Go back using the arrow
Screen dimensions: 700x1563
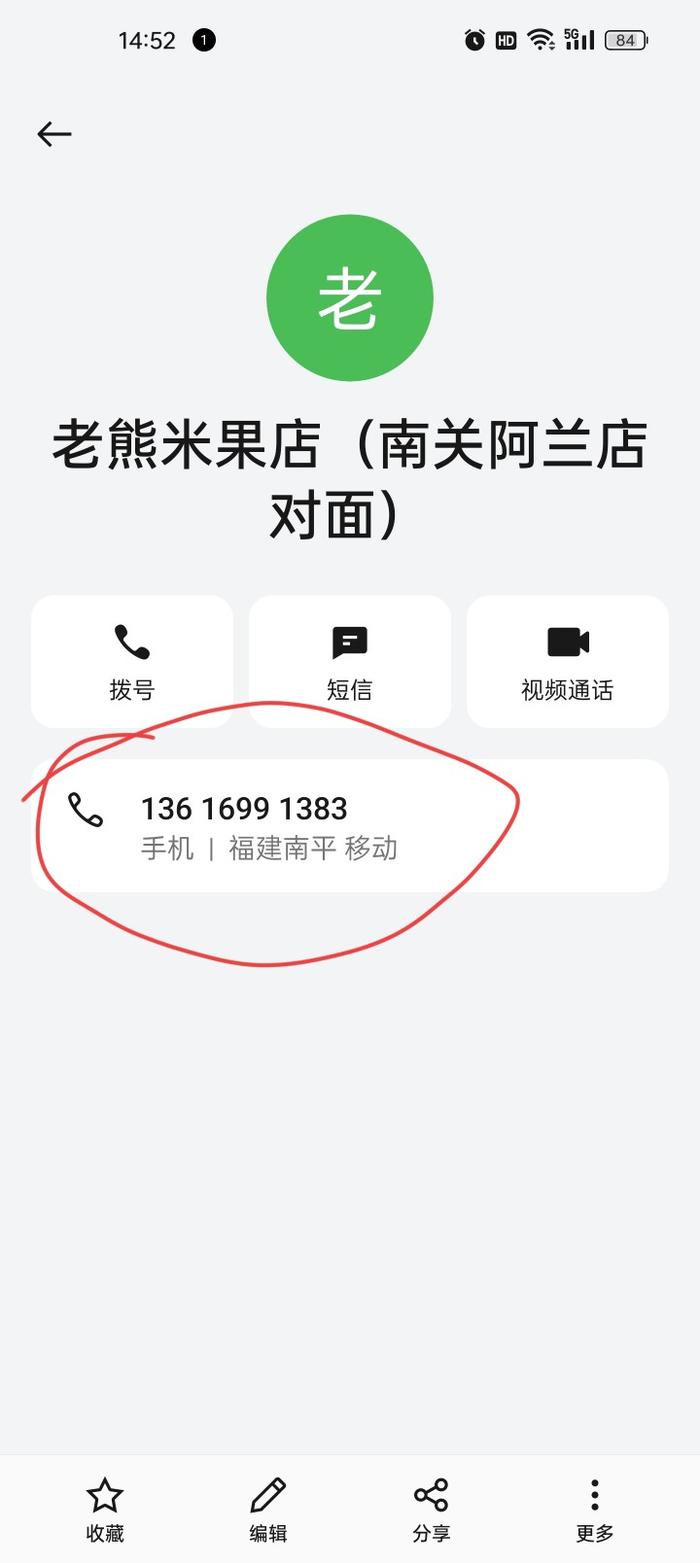point(54,134)
